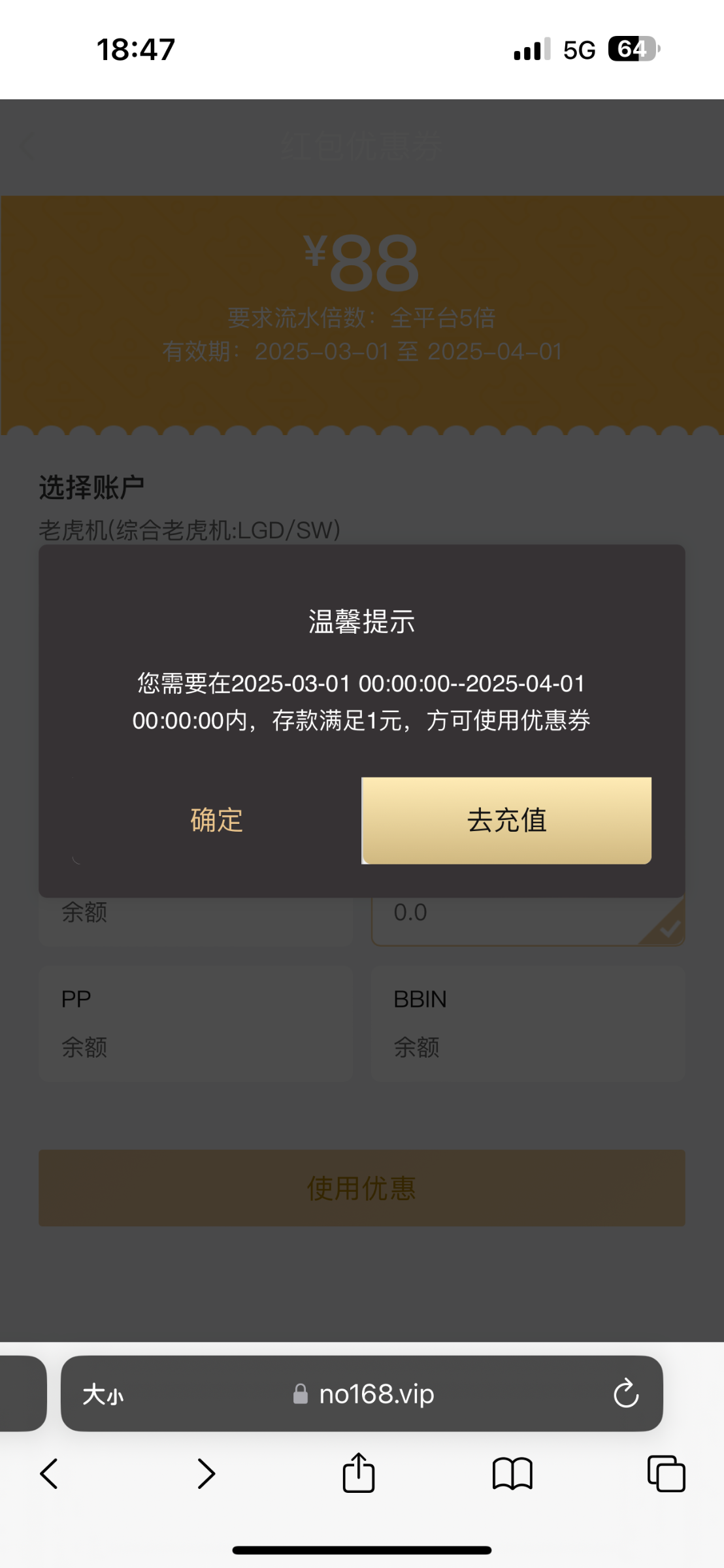
Task: Tap 去充值 to recharge
Action: pyautogui.click(x=506, y=820)
